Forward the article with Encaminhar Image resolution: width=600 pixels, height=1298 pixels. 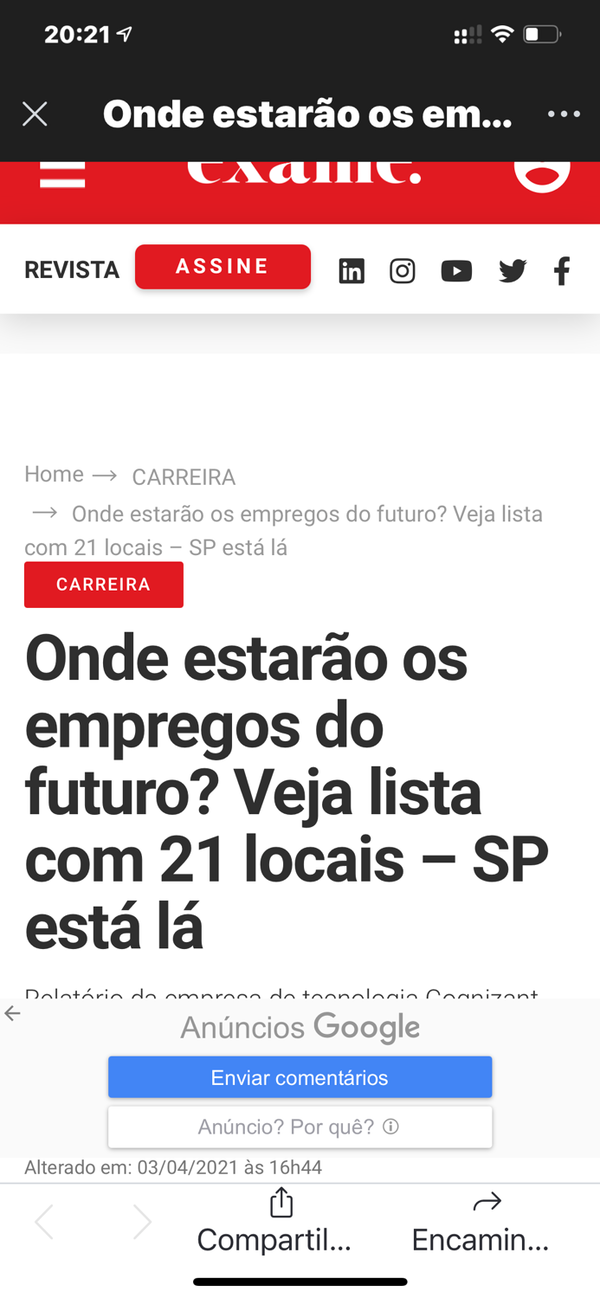(x=481, y=1221)
